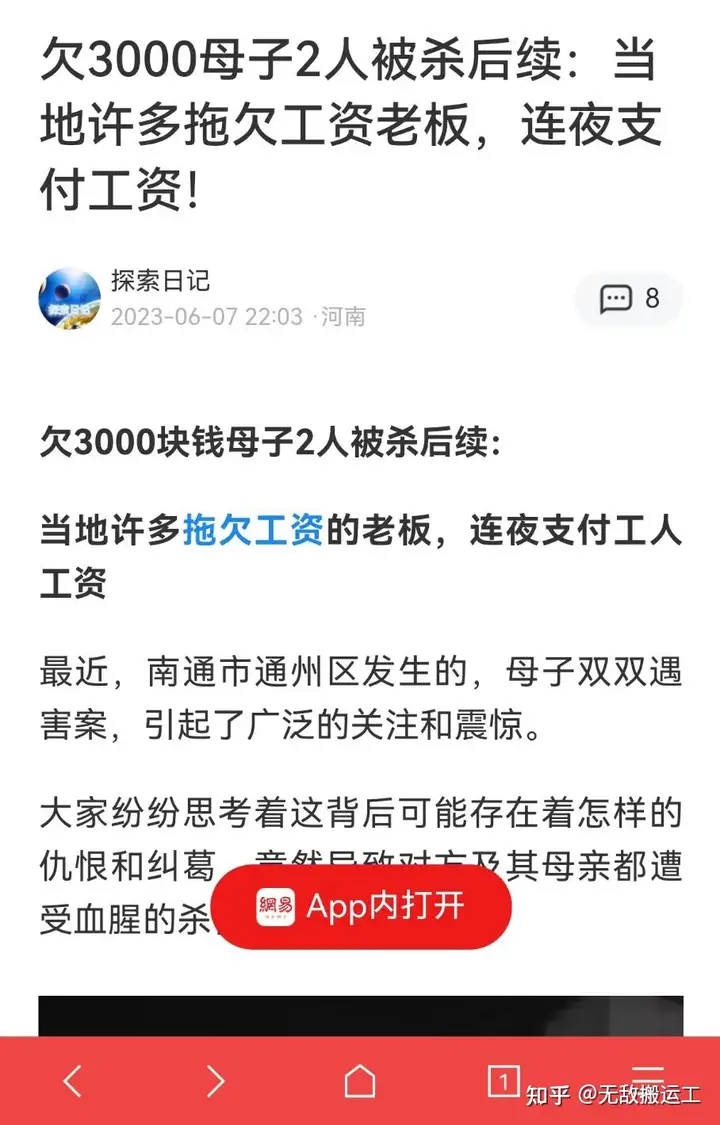
Task: Open article in app via App内打开
Action: pyautogui.click(x=363, y=907)
